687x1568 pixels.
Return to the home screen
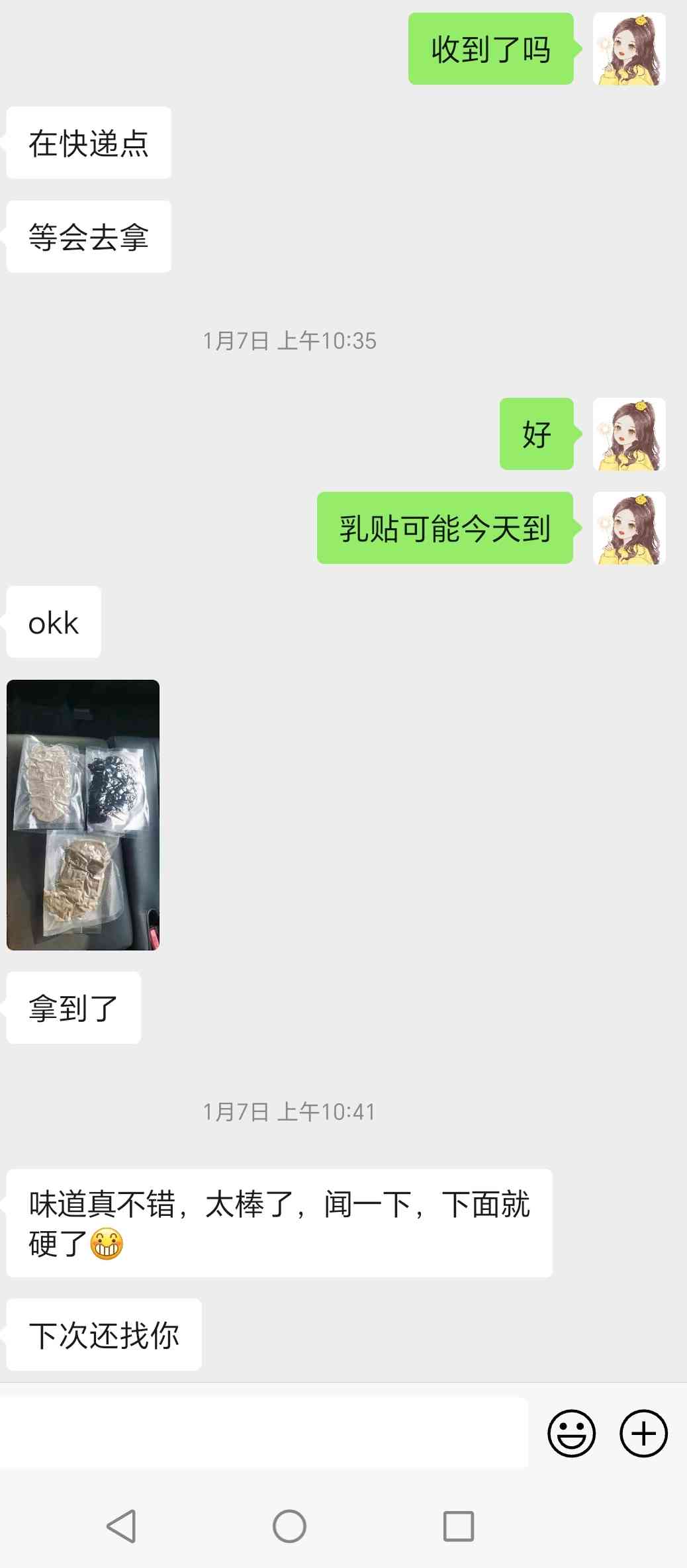[x=289, y=1526]
